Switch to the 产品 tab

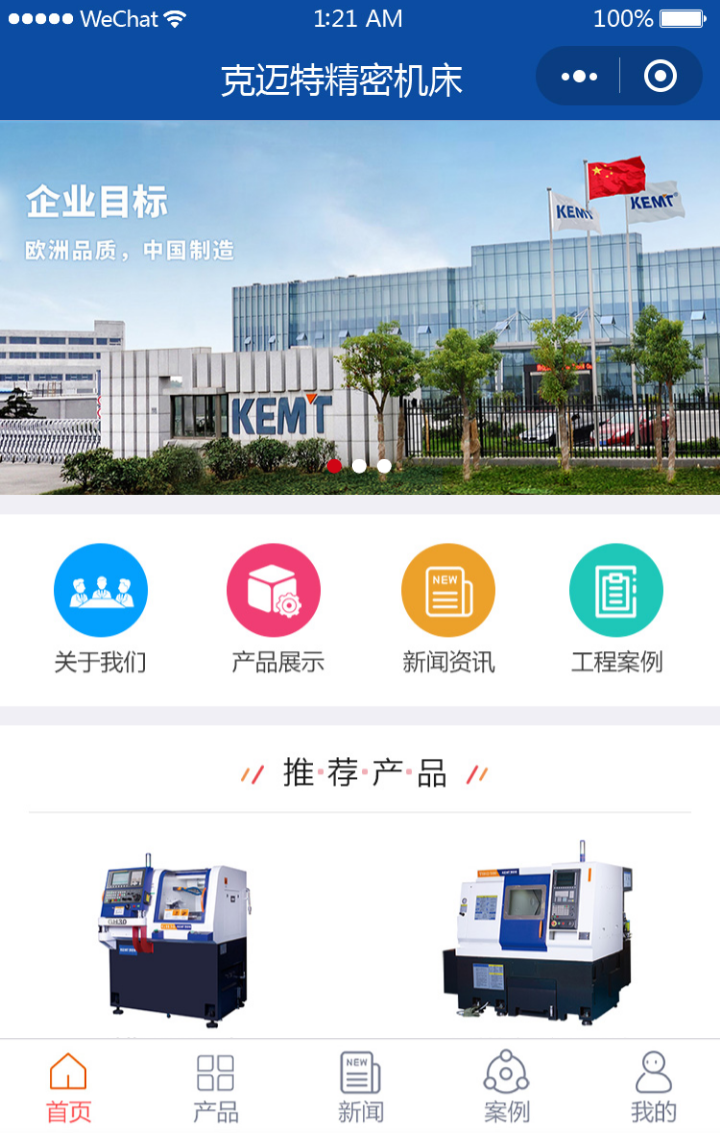pyautogui.click(x=215, y=1087)
